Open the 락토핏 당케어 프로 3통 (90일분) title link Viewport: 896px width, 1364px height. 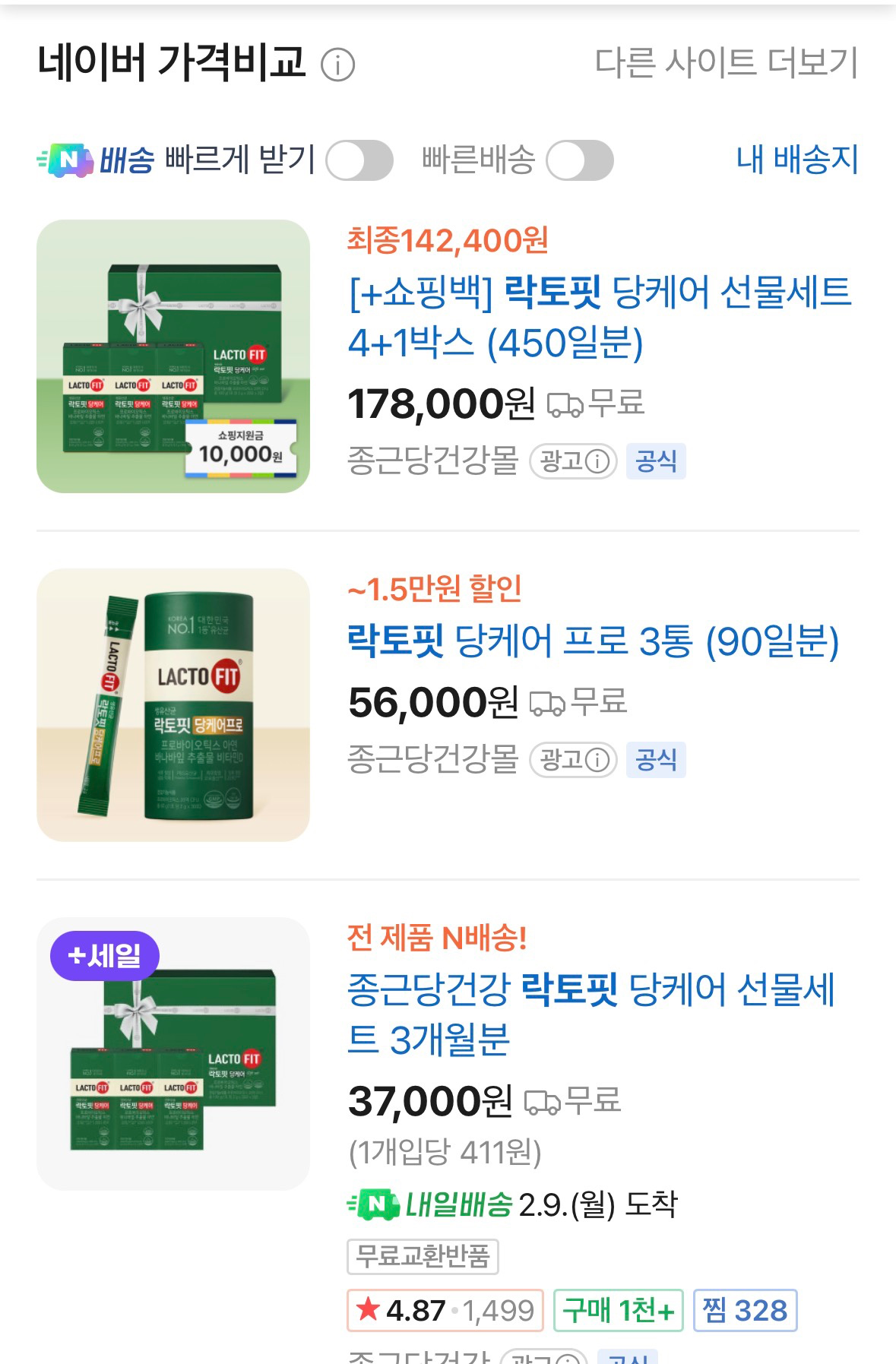pos(593,641)
